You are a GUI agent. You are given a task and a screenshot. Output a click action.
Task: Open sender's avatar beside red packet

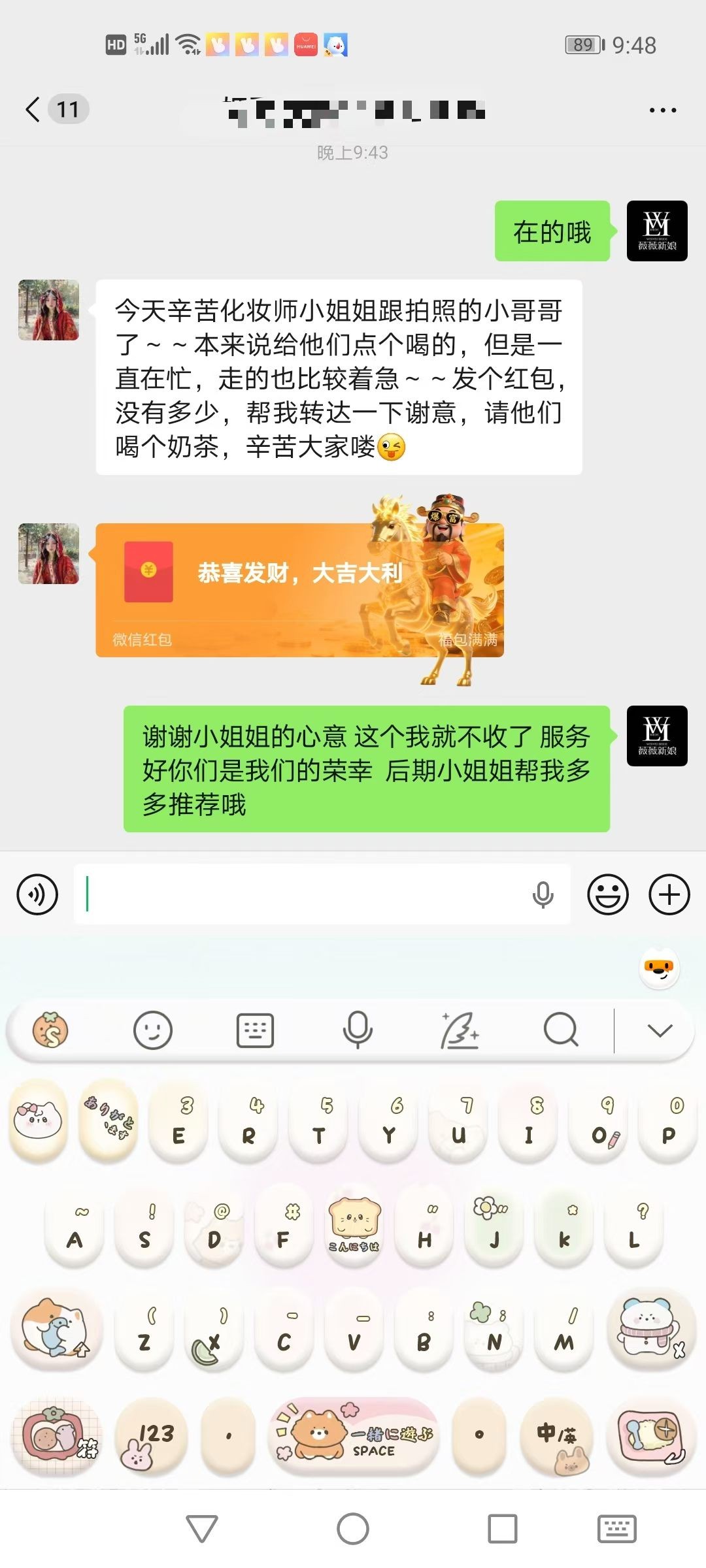(49, 553)
